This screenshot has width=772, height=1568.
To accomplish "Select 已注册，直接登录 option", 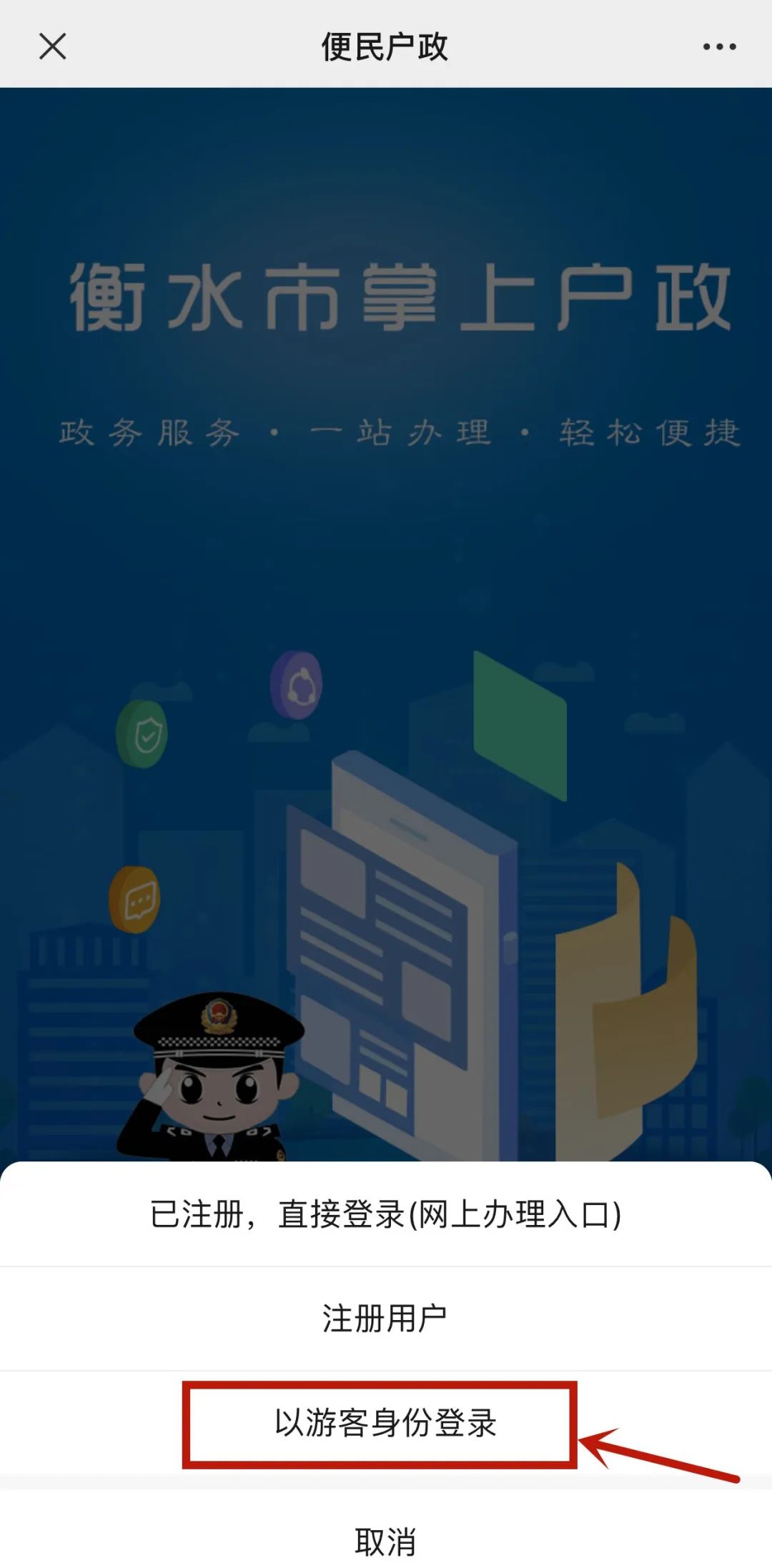I will [386, 1214].
